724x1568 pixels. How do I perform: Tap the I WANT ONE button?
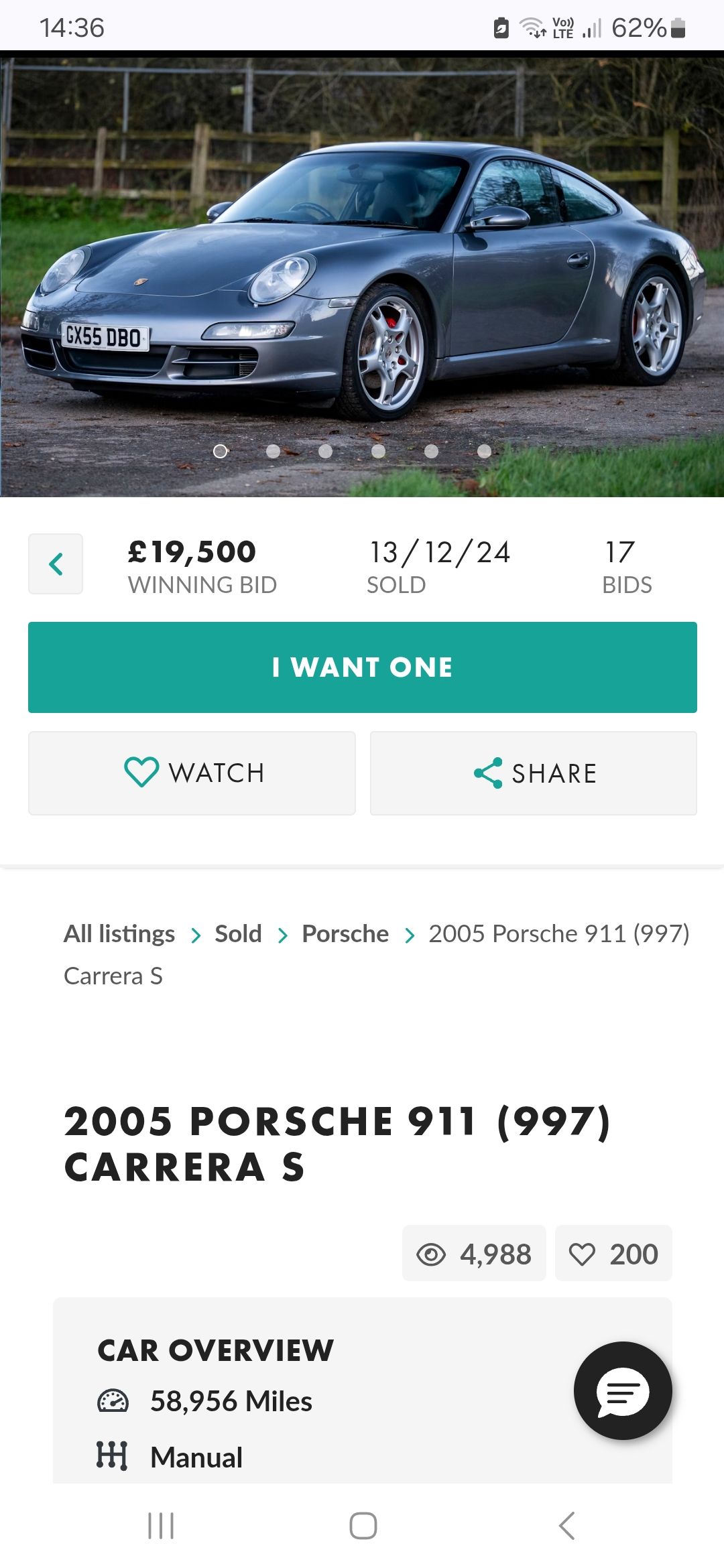click(362, 667)
